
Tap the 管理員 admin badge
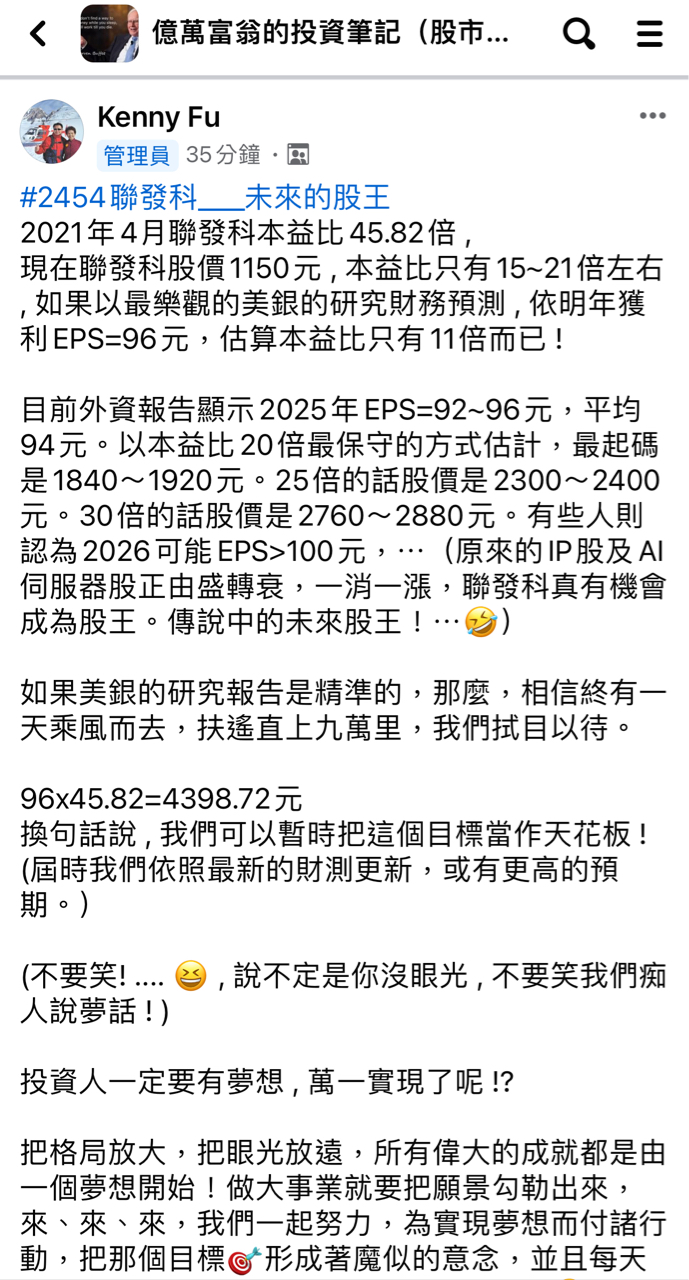[137, 155]
